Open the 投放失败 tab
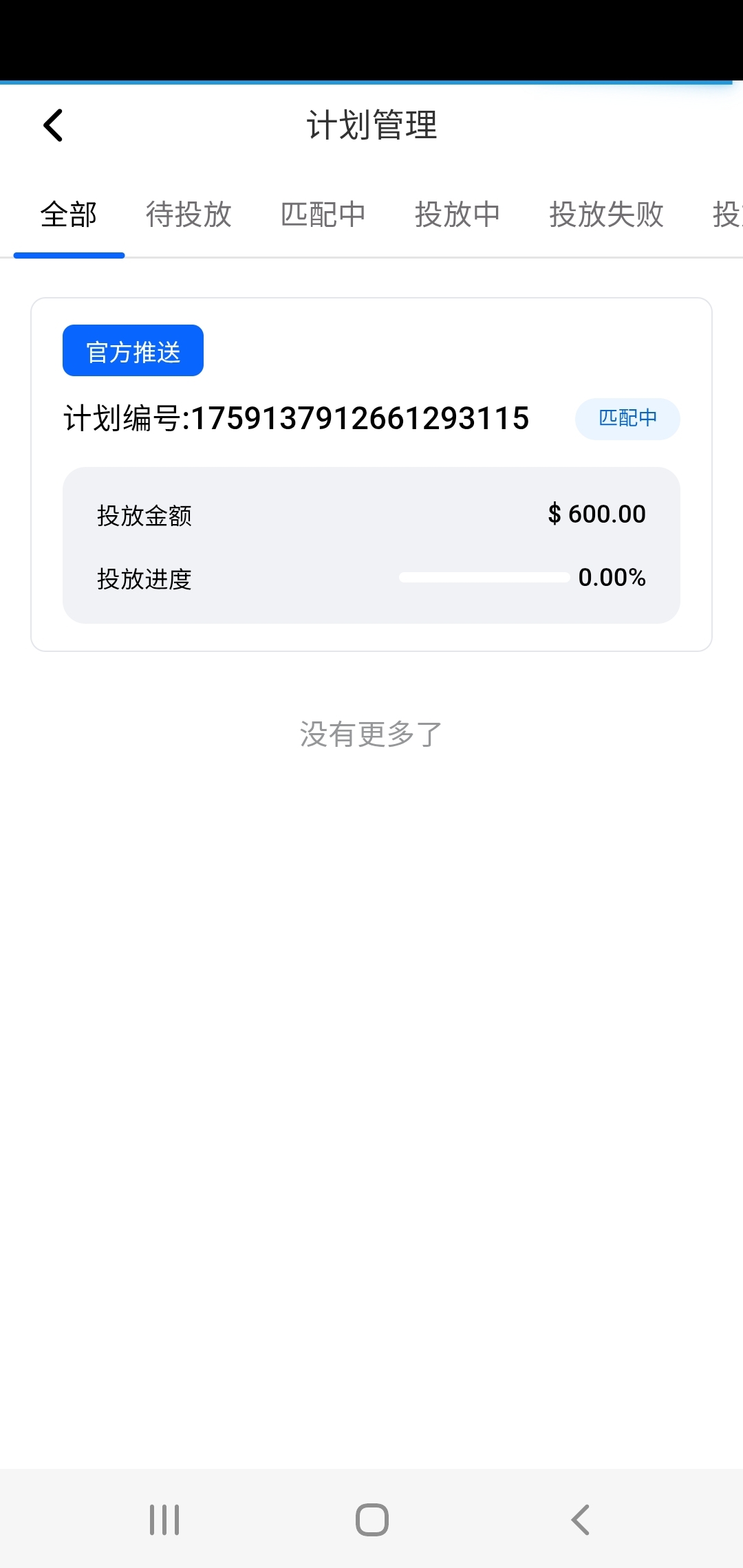 point(606,215)
